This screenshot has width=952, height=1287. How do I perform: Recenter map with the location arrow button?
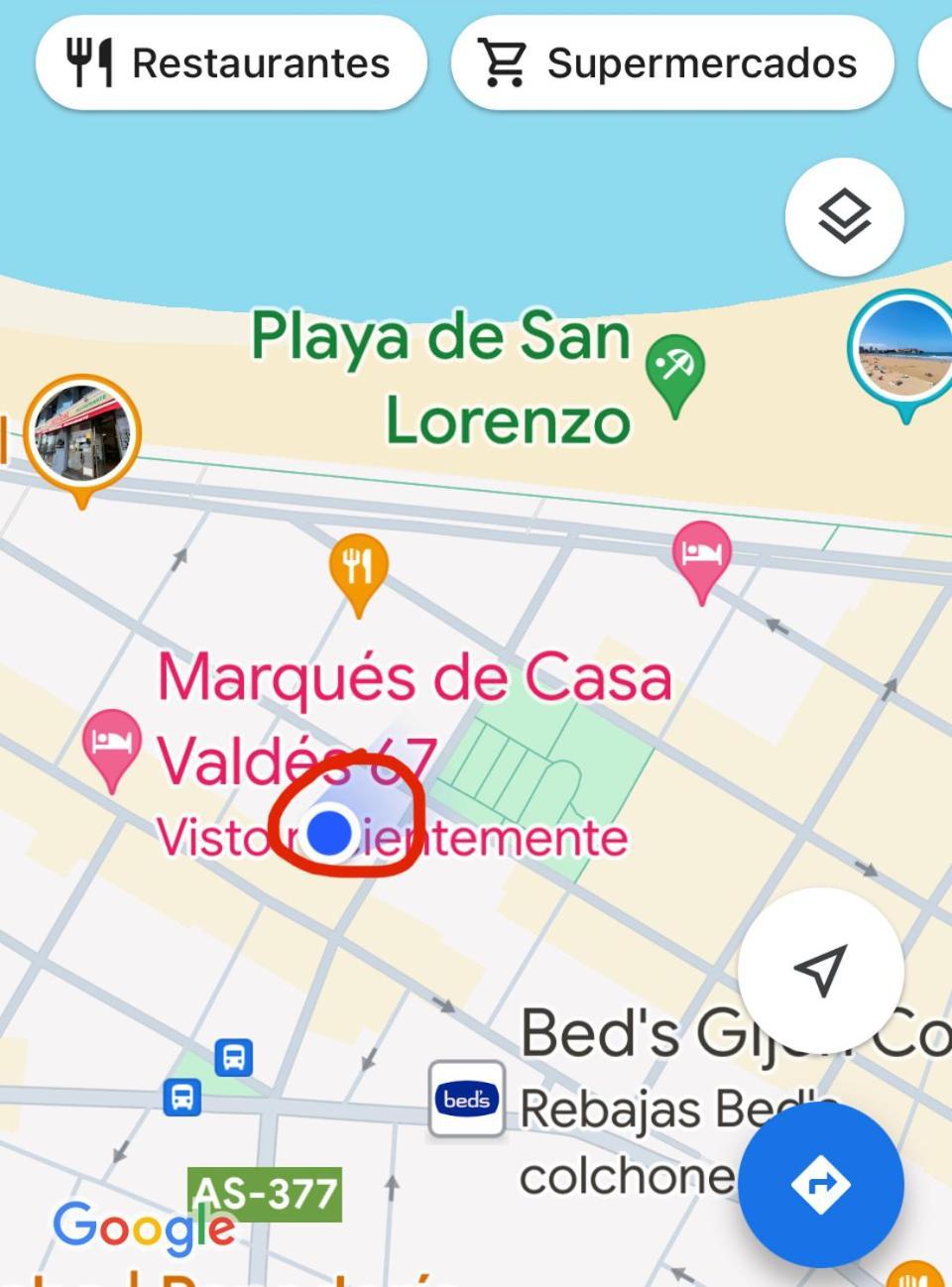click(820, 969)
